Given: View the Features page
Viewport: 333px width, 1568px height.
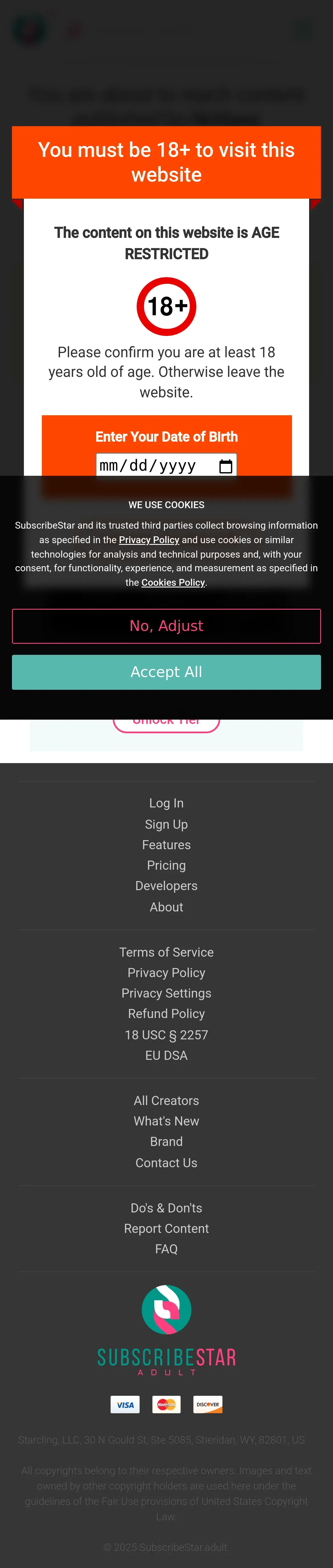Looking at the screenshot, I should pyautogui.click(x=166, y=845).
